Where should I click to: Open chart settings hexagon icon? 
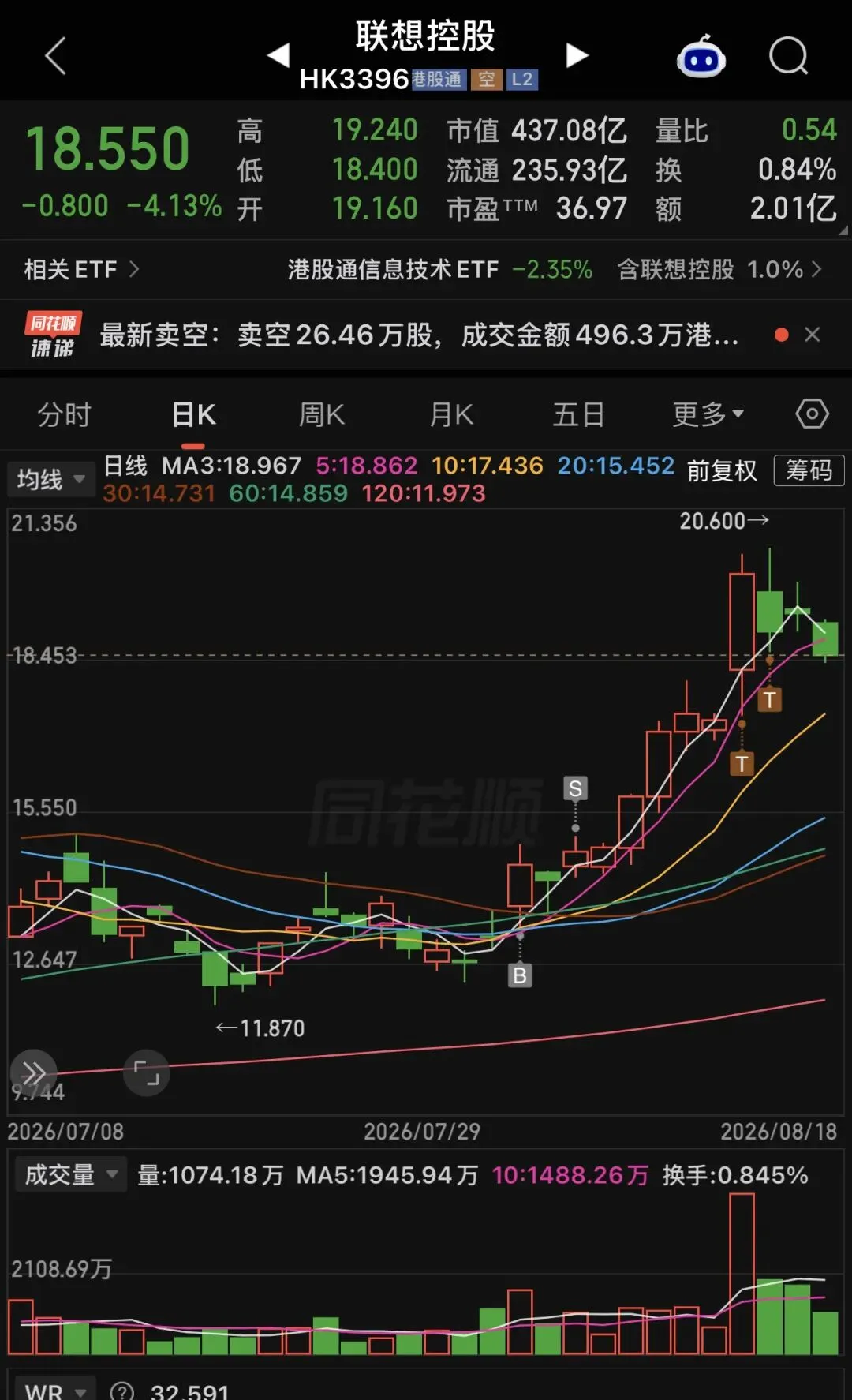coord(812,414)
